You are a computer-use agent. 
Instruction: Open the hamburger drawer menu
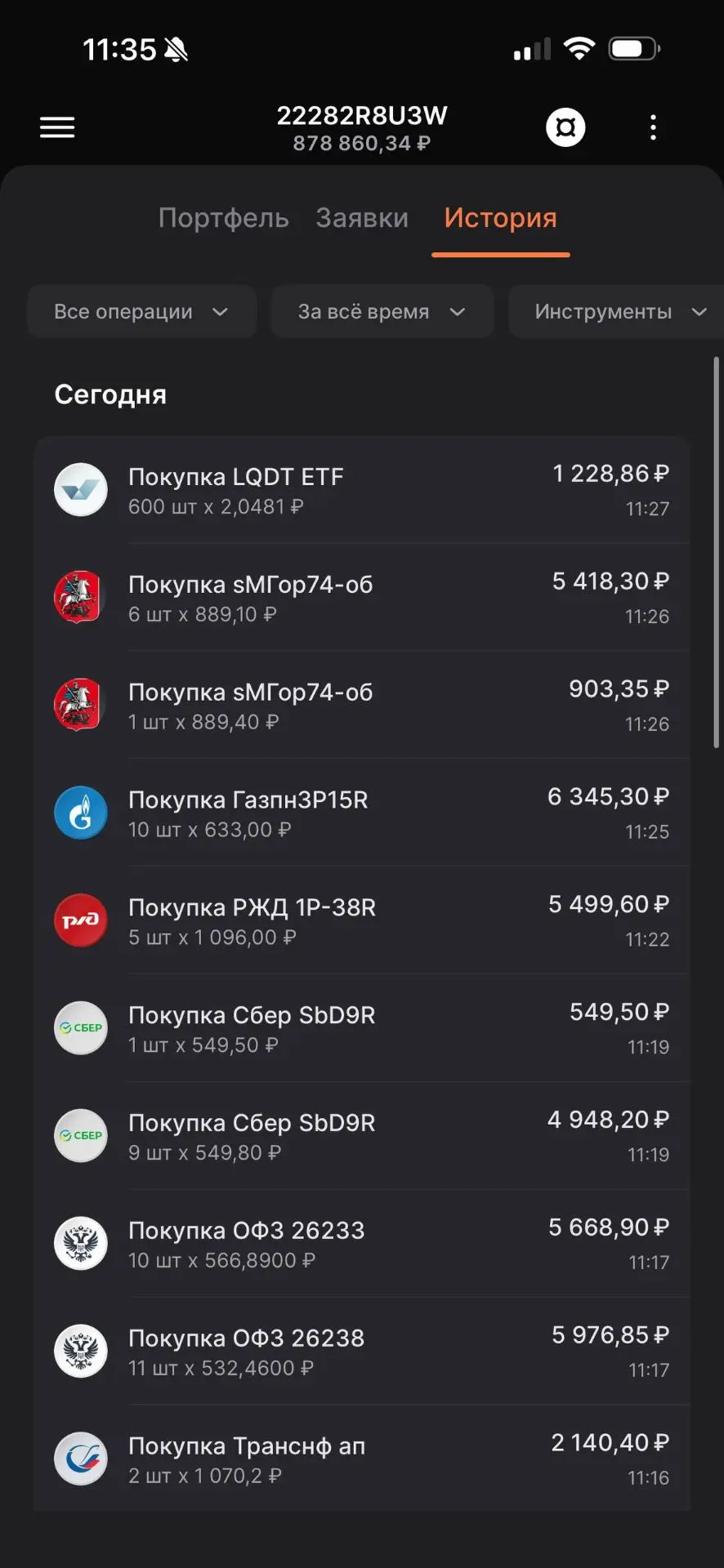pos(57,127)
